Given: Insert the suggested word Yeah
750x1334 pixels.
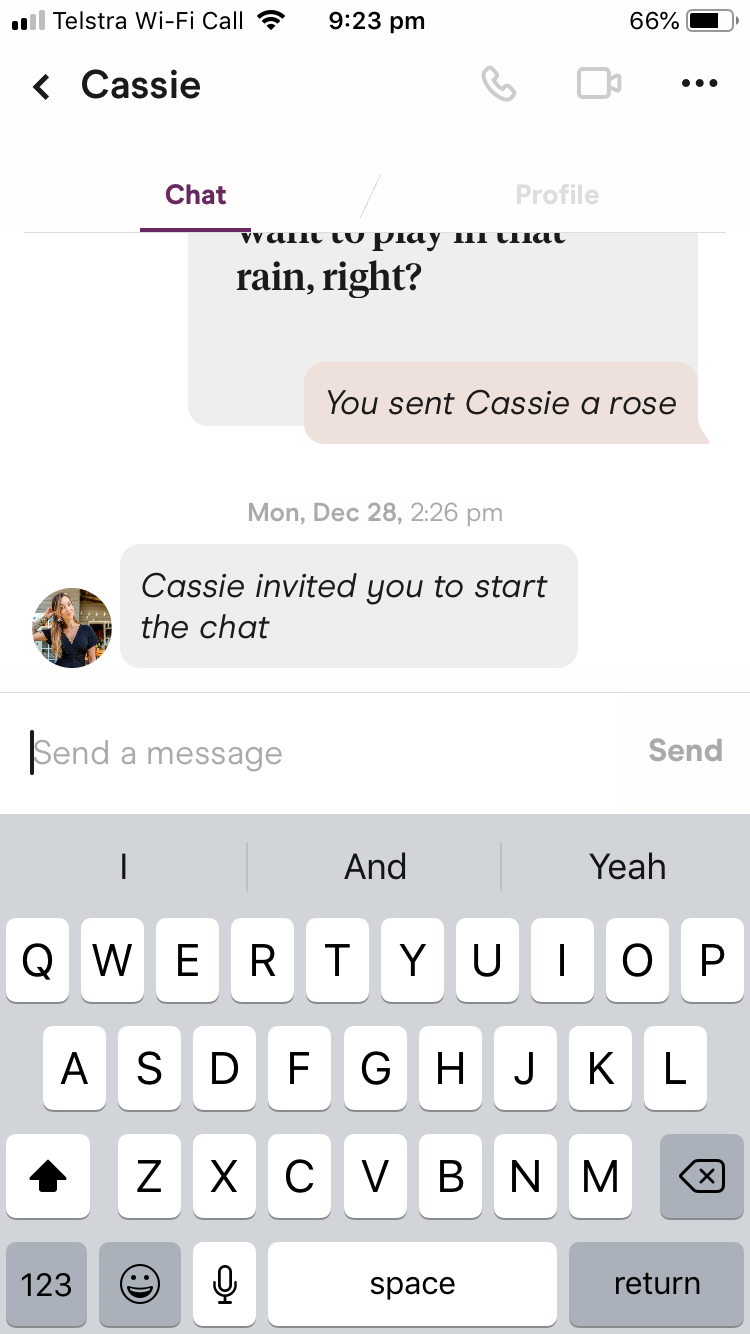Looking at the screenshot, I should point(627,866).
